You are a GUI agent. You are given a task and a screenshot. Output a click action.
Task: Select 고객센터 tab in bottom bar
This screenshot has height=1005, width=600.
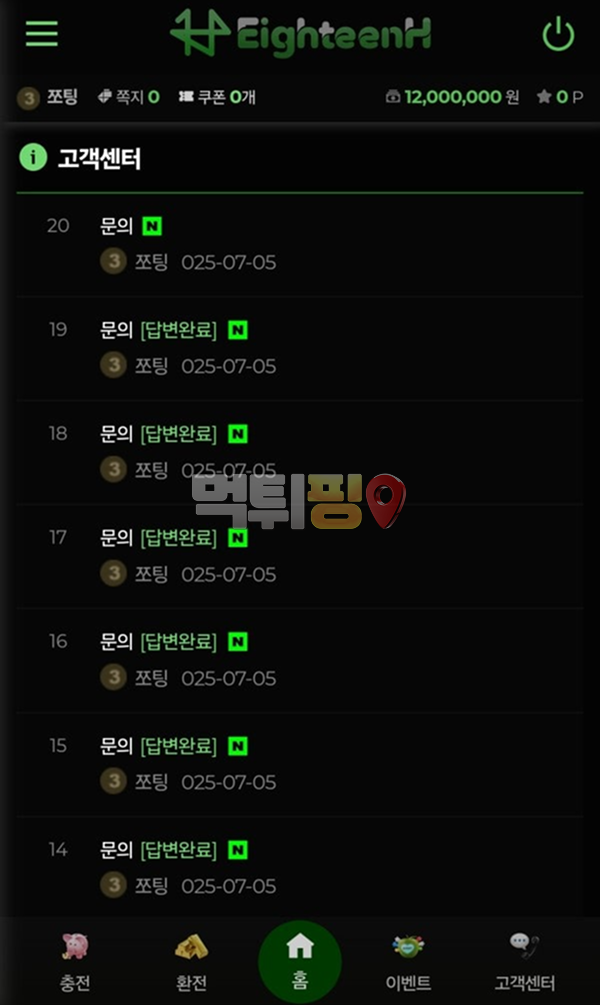click(x=524, y=961)
